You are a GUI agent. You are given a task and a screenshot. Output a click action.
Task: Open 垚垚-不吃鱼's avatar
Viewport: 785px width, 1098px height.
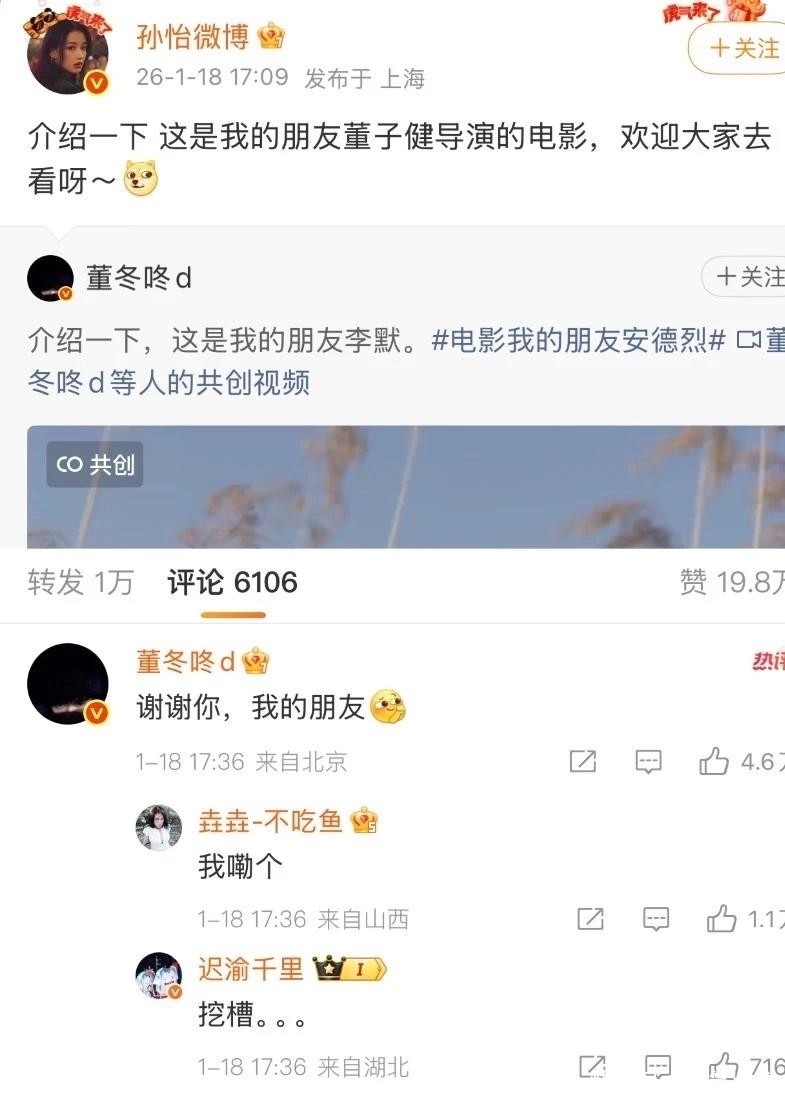coord(158,827)
